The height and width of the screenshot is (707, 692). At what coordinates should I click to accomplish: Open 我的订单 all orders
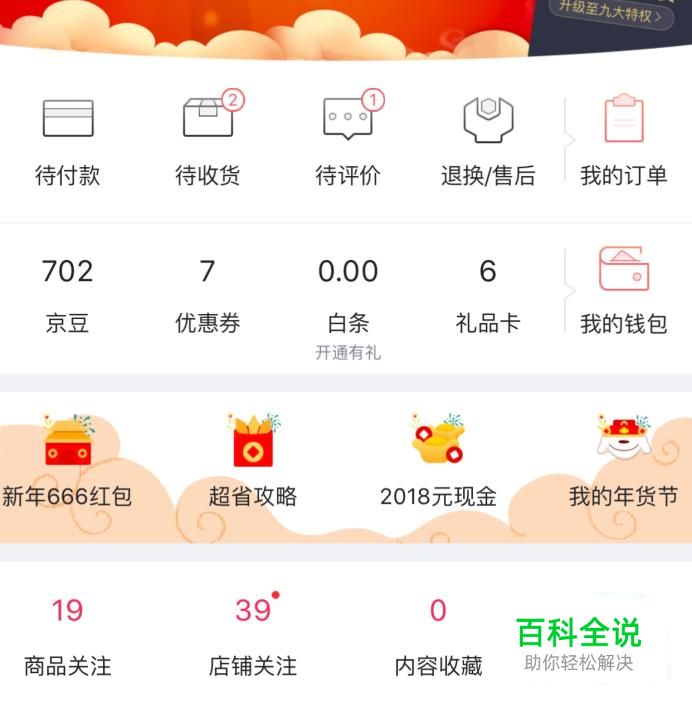[x=624, y=141]
